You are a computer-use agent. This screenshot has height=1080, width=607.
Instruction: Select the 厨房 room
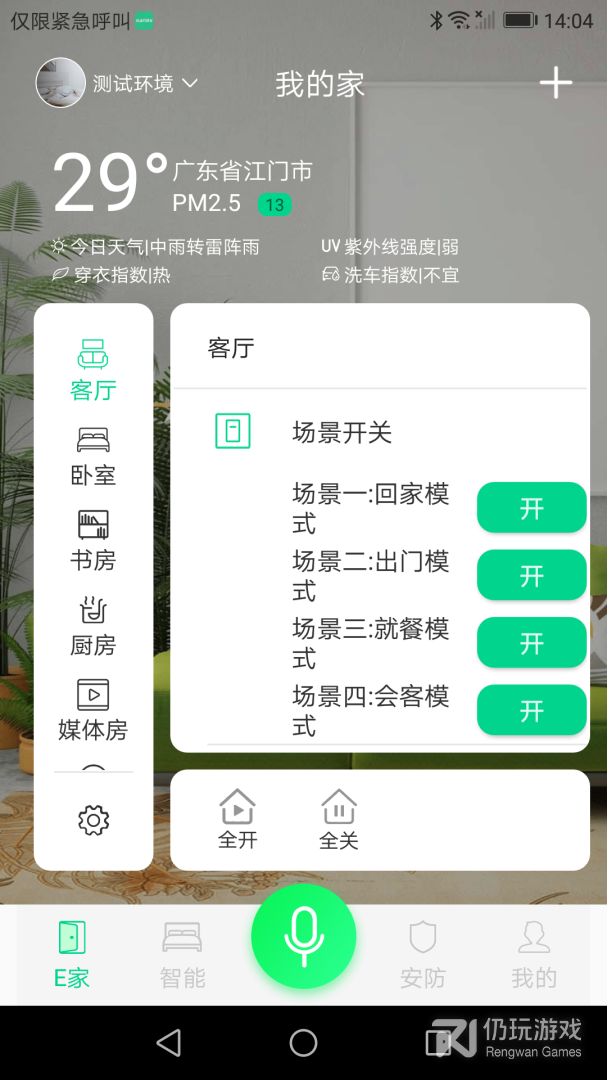tap(93, 626)
